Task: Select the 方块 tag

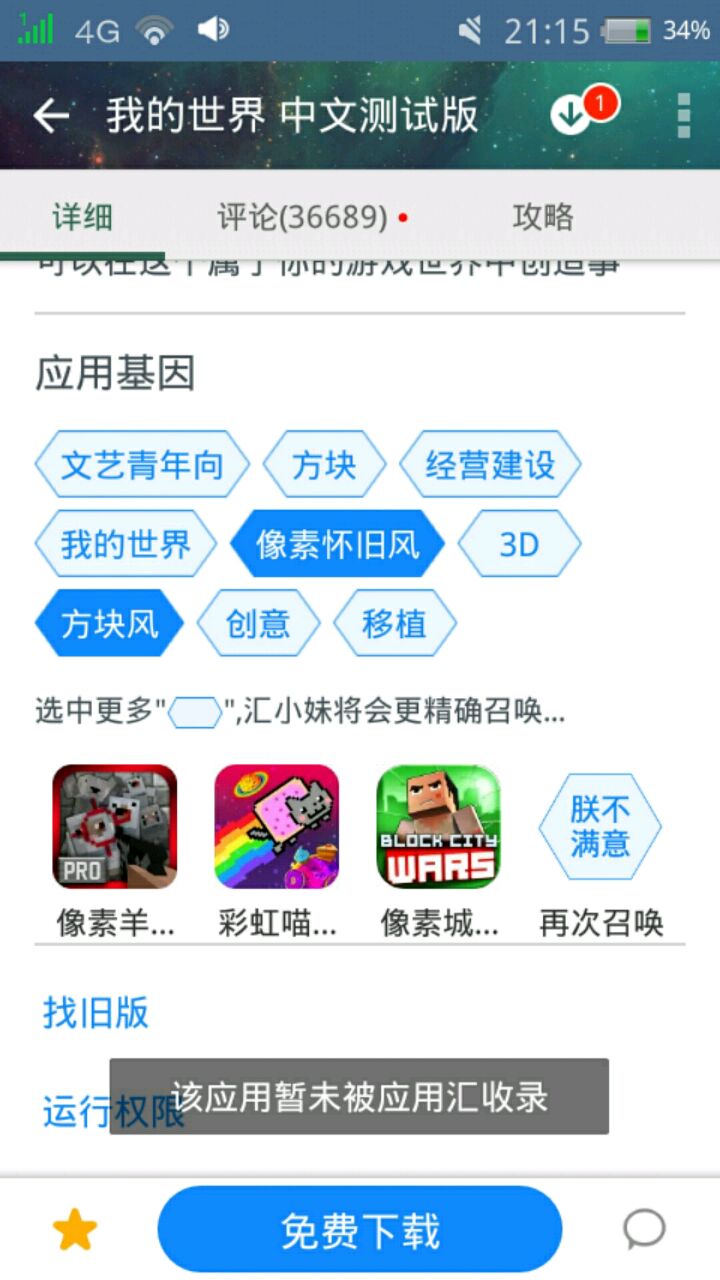Action: pyautogui.click(x=324, y=465)
